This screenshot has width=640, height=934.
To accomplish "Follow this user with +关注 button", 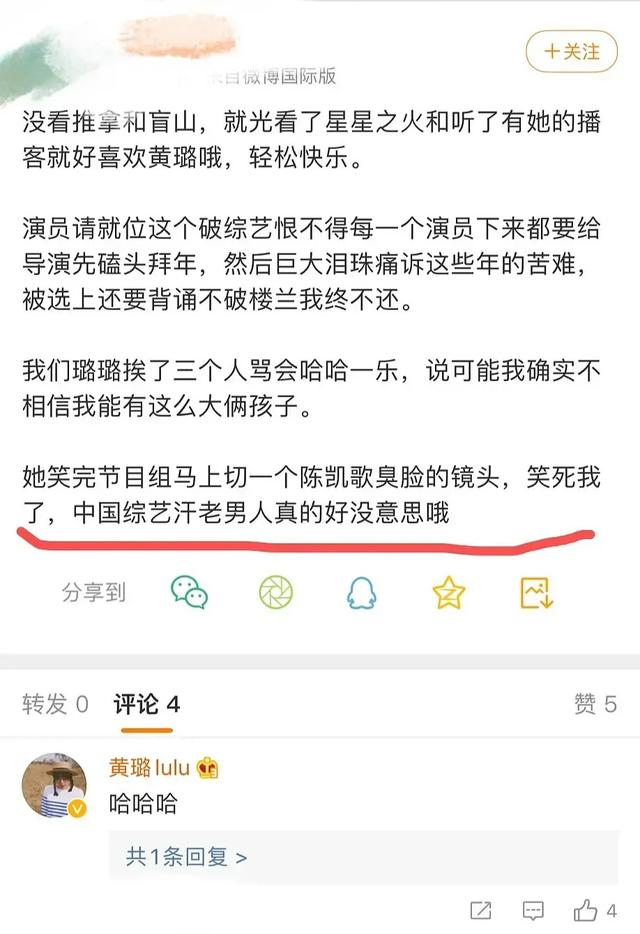I will click(572, 49).
